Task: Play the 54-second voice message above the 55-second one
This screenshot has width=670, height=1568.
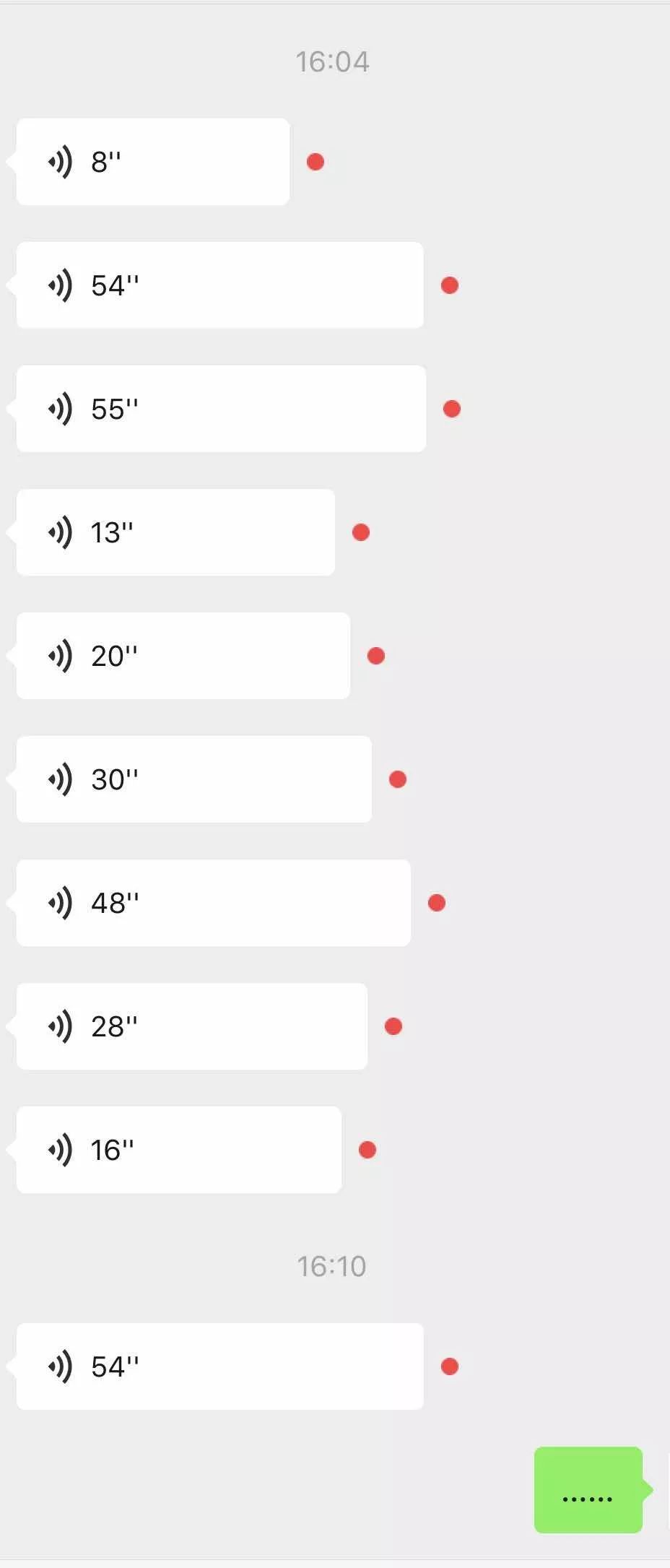Action: click(219, 285)
